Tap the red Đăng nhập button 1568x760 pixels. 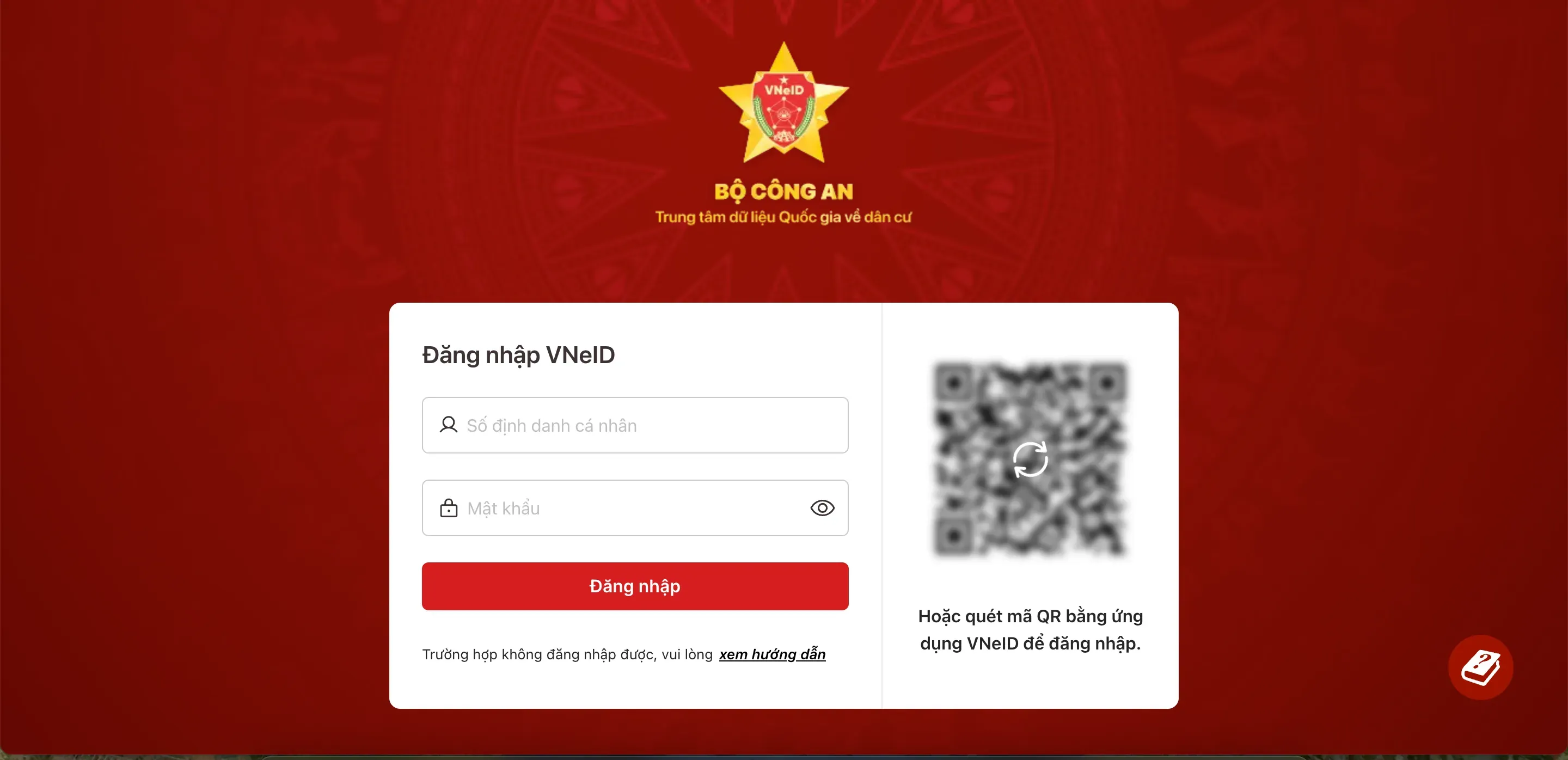point(635,586)
